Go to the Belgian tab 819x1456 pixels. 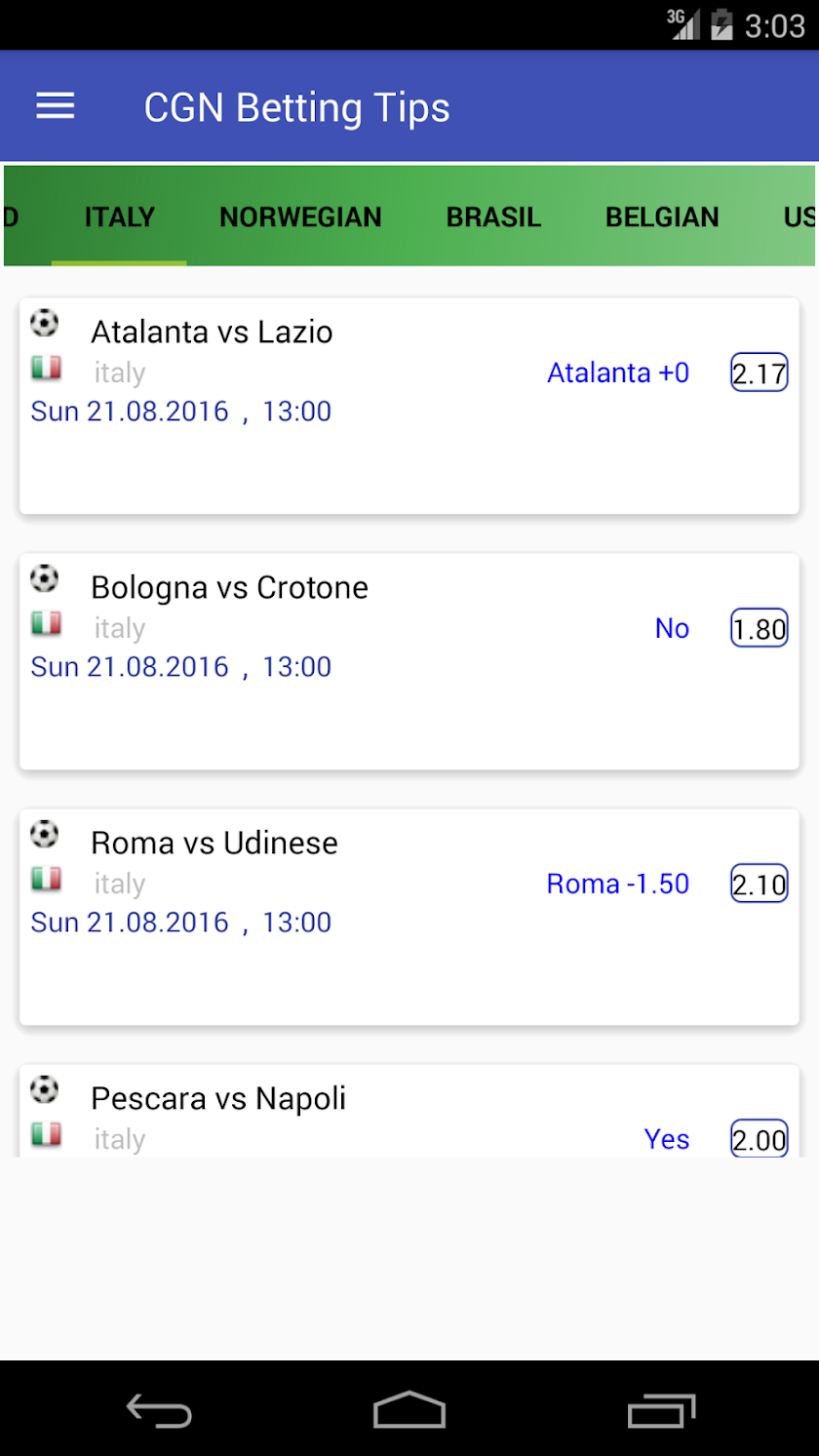[x=662, y=216]
